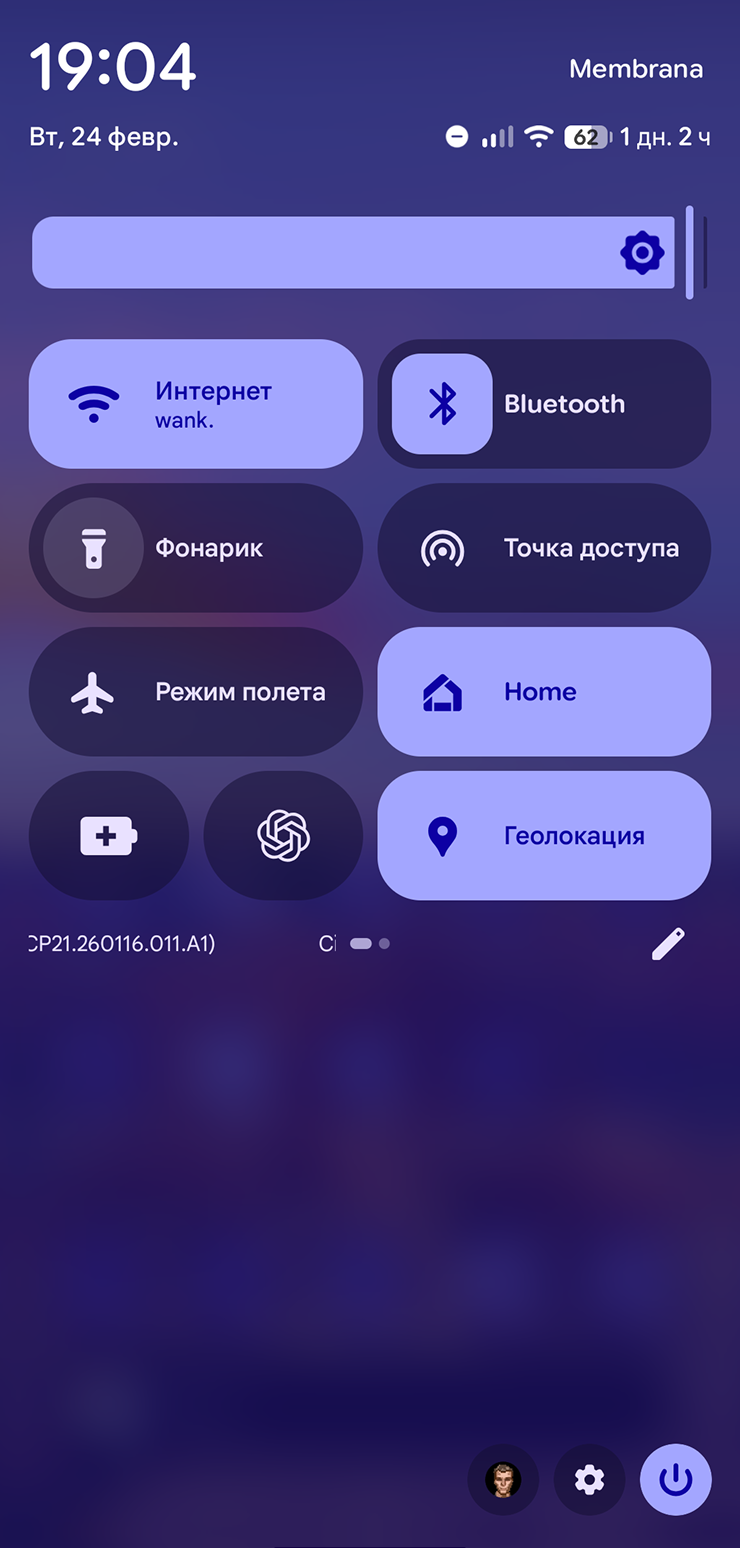Open system settings via the gear icon
Viewport: 740px width, 1548px height.
click(x=589, y=1479)
